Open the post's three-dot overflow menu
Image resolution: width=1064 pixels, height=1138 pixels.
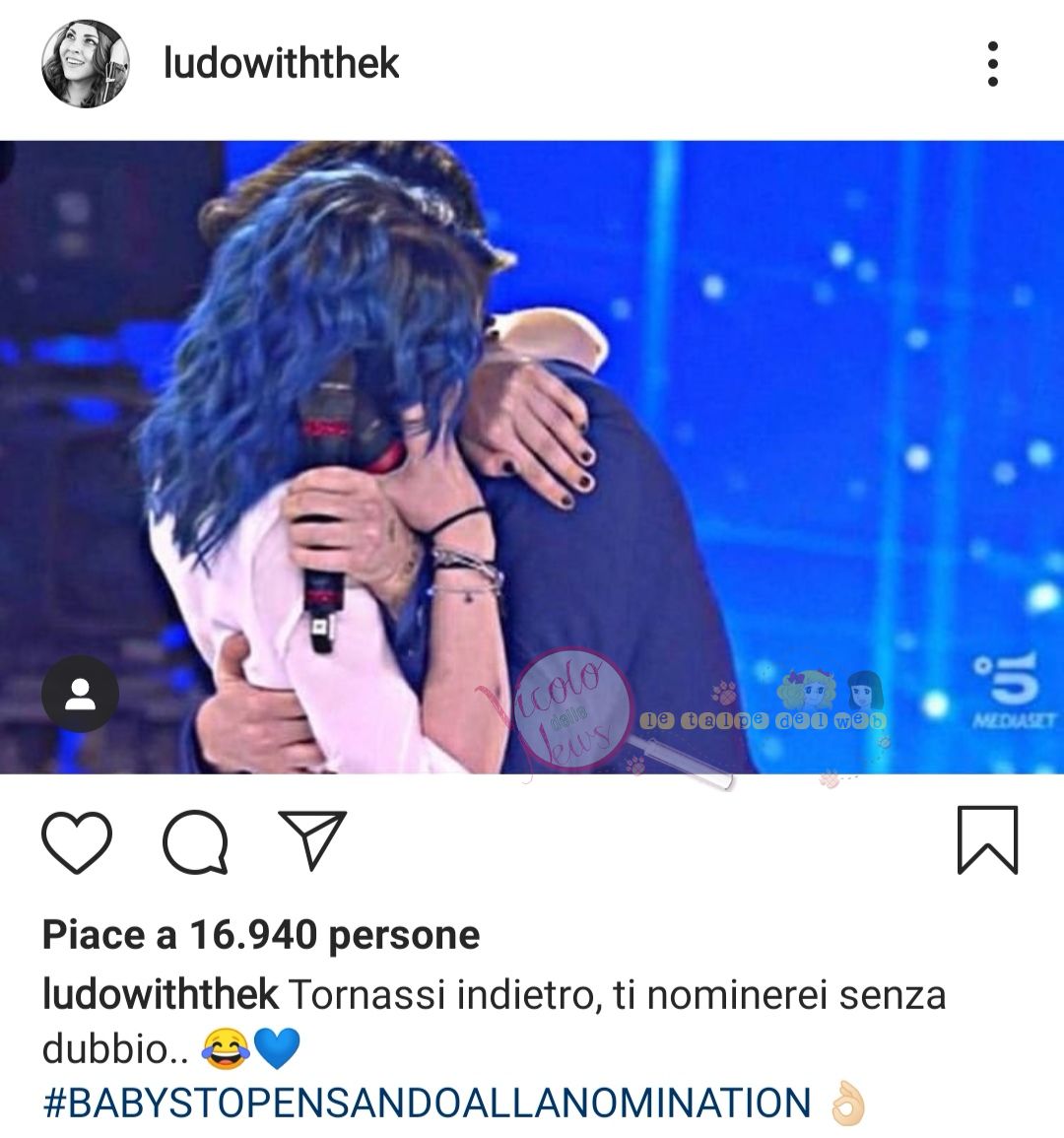click(x=992, y=64)
